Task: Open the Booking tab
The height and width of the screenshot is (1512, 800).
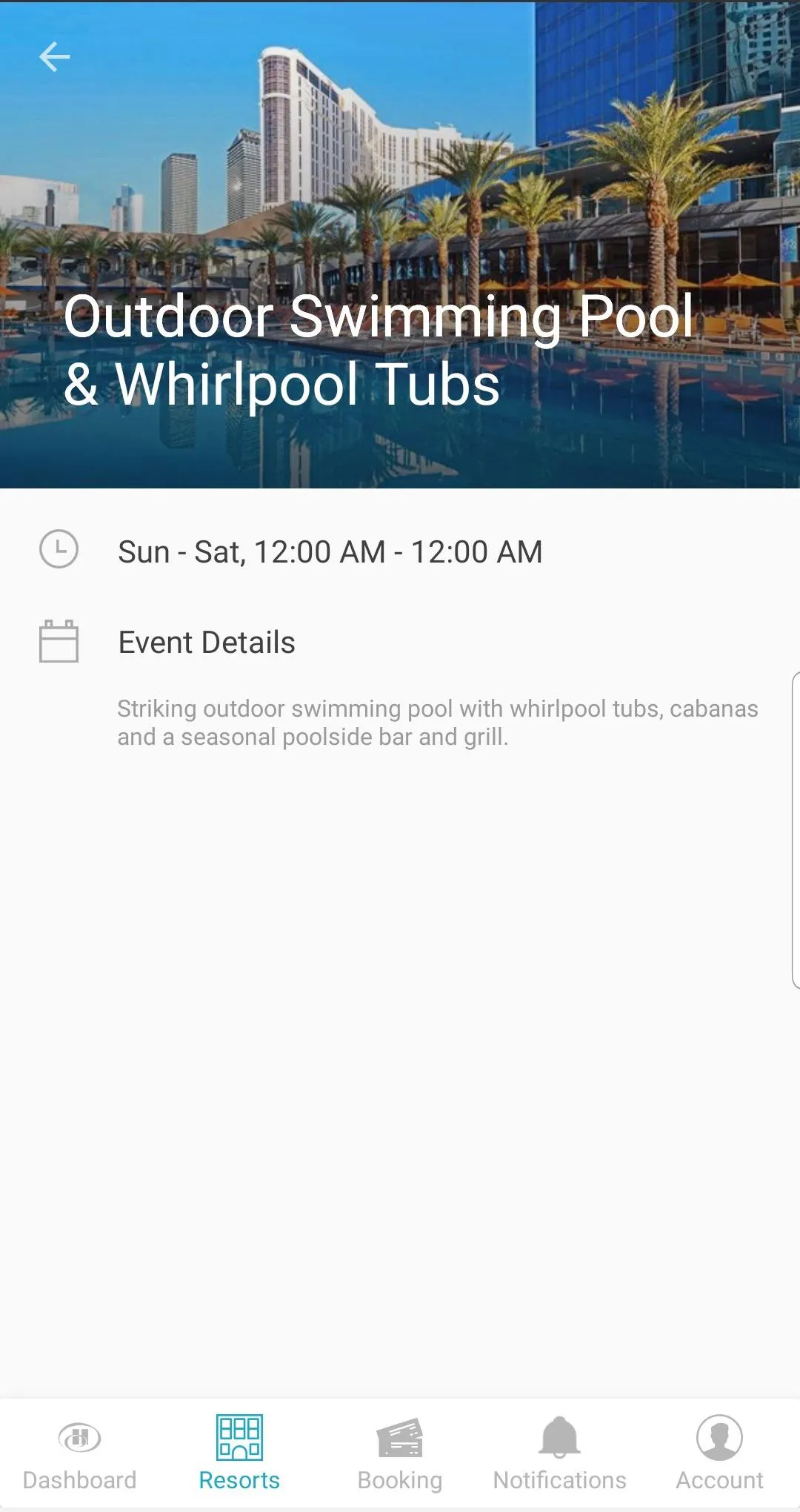Action: click(400, 1453)
